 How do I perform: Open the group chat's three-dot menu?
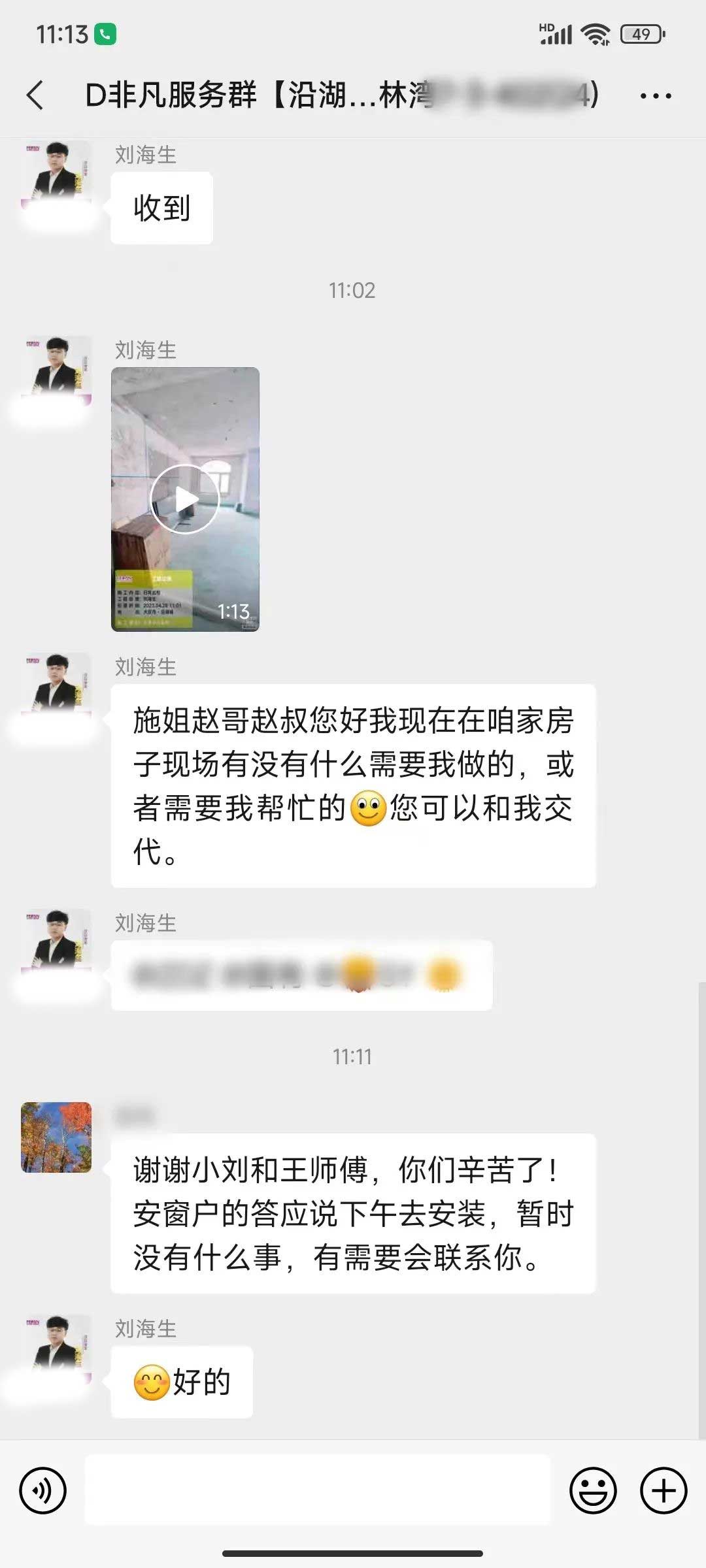(x=655, y=96)
